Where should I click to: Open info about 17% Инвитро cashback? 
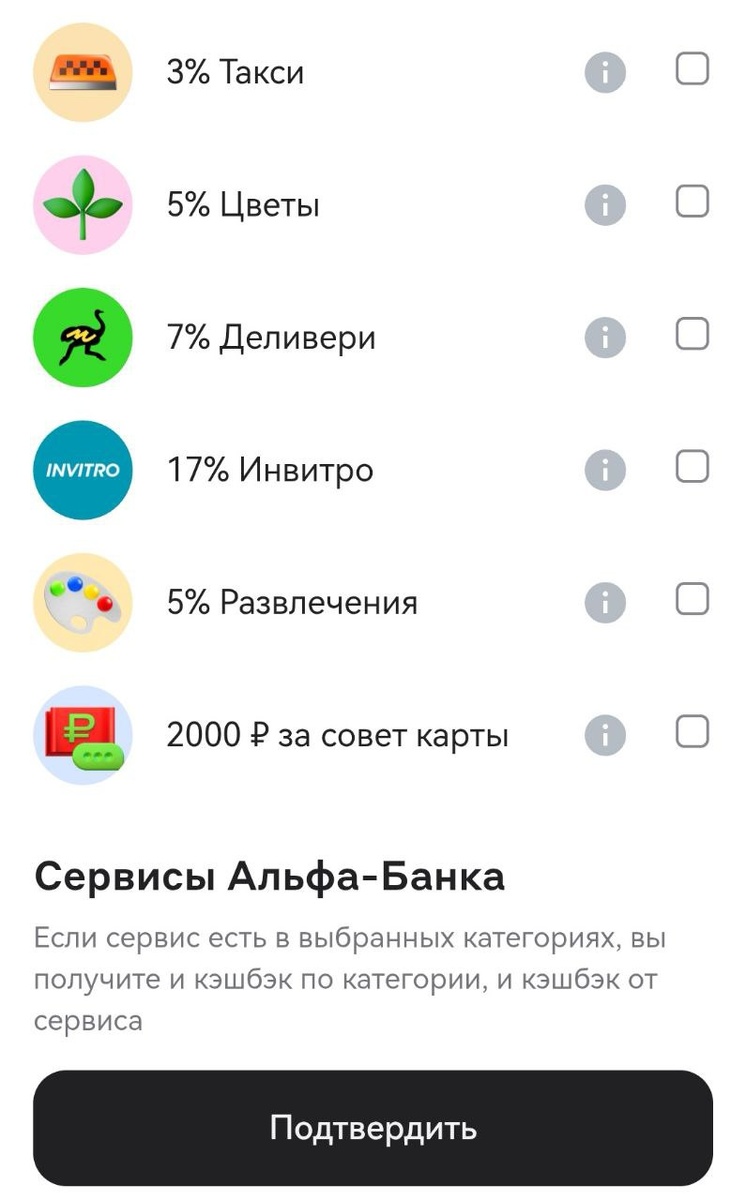pyautogui.click(x=604, y=469)
